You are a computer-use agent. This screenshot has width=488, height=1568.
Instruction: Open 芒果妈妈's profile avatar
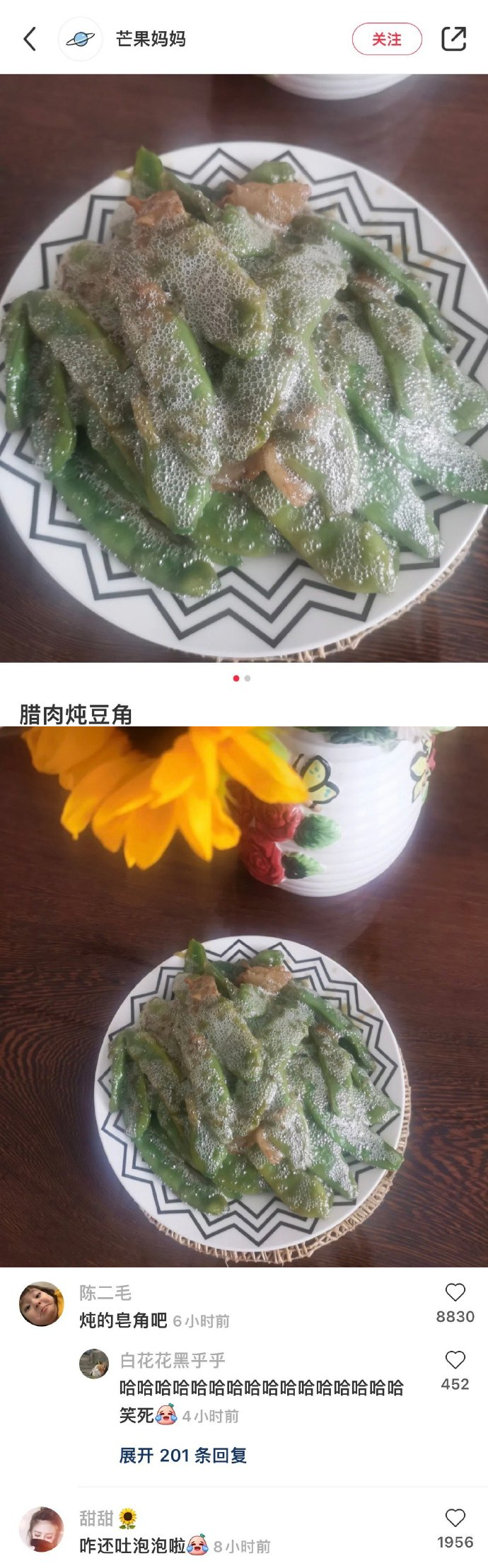80,39
